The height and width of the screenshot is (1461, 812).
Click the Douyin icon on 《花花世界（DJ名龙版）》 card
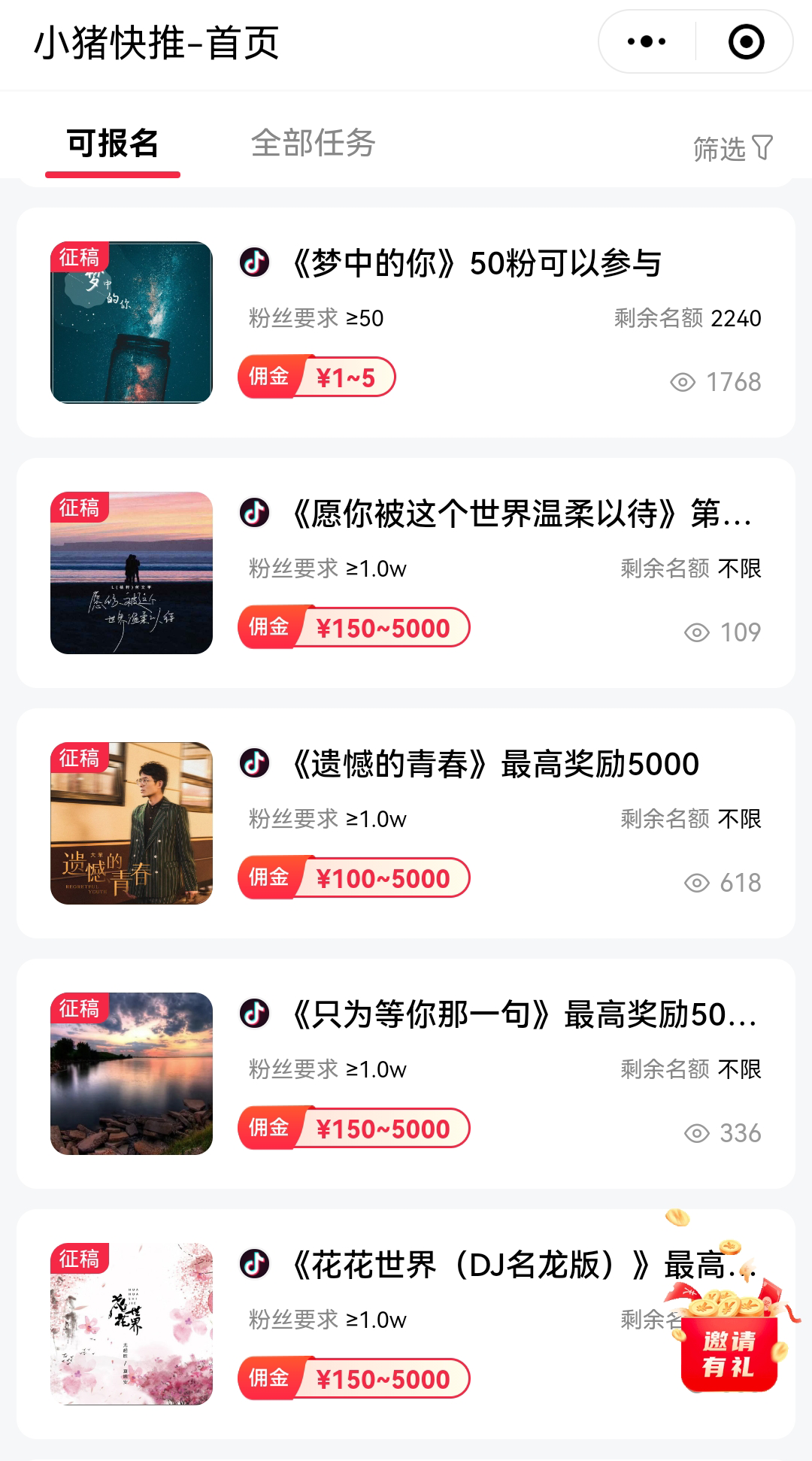pyautogui.click(x=253, y=1265)
